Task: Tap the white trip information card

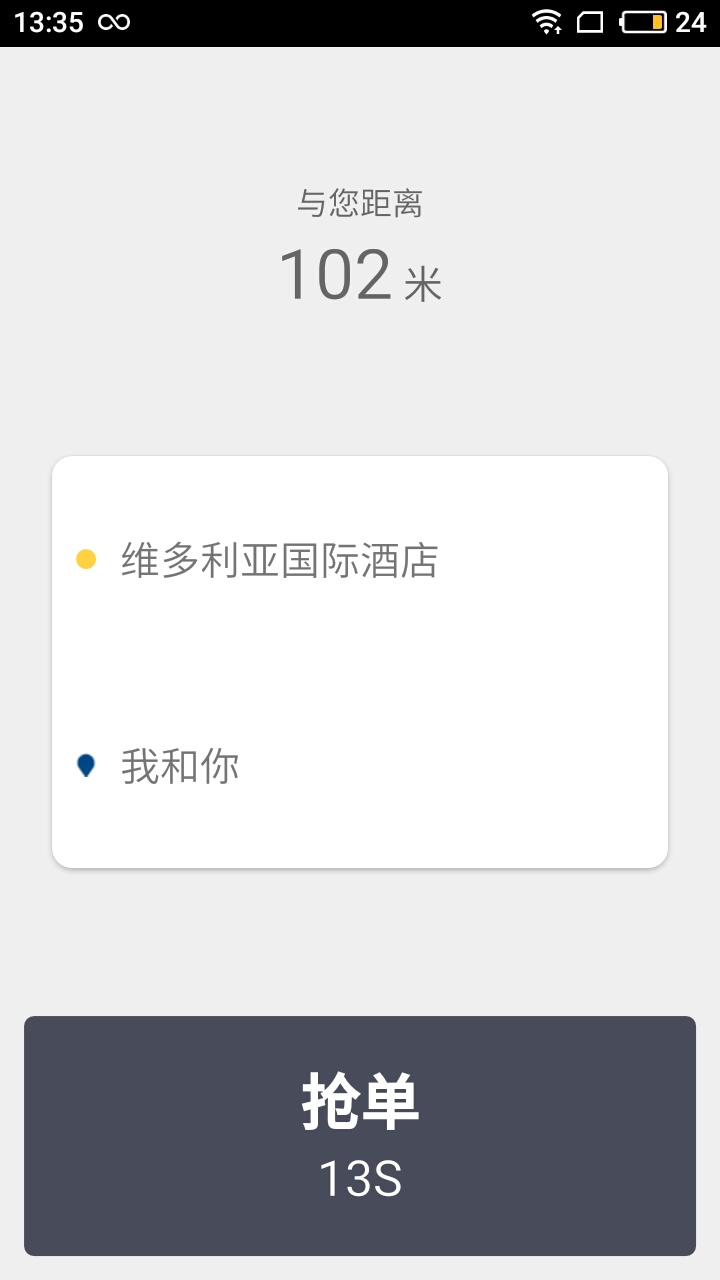Action: [x=360, y=660]
